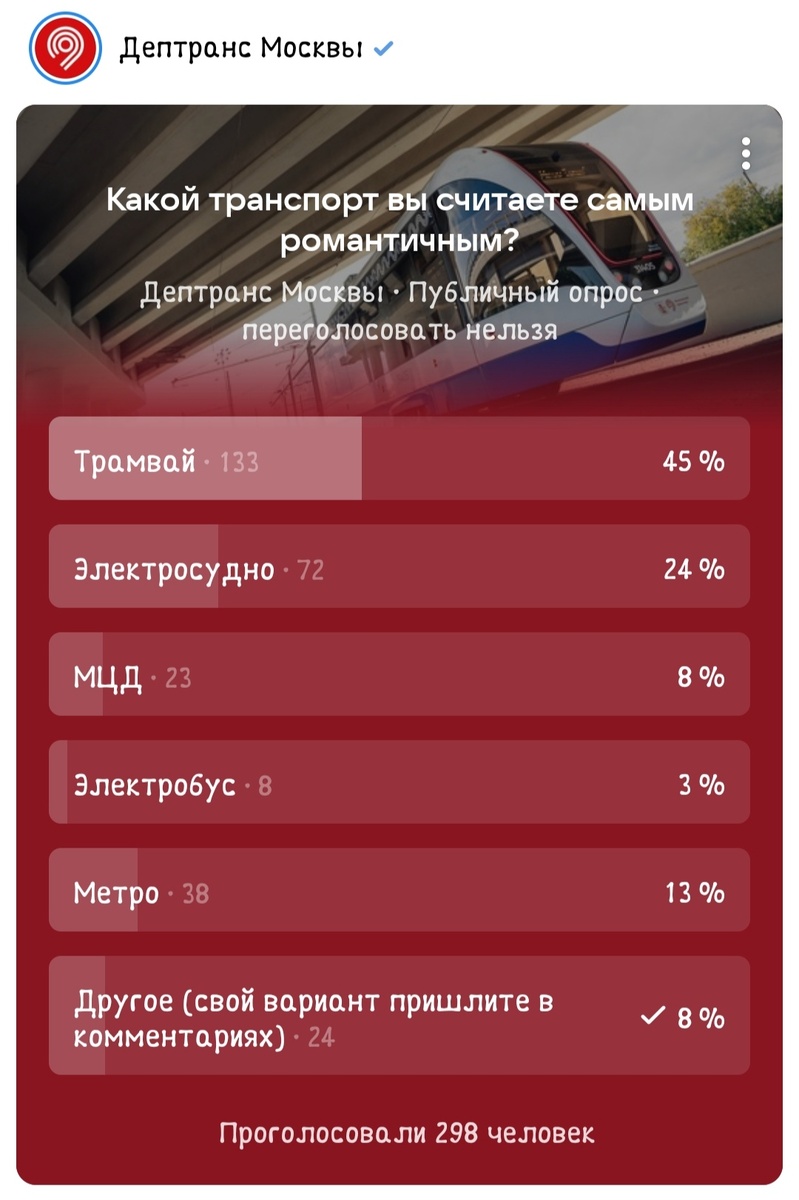The image size is (799, 1200).
Task: Select the Электросудно poll option
Action: 400,567
